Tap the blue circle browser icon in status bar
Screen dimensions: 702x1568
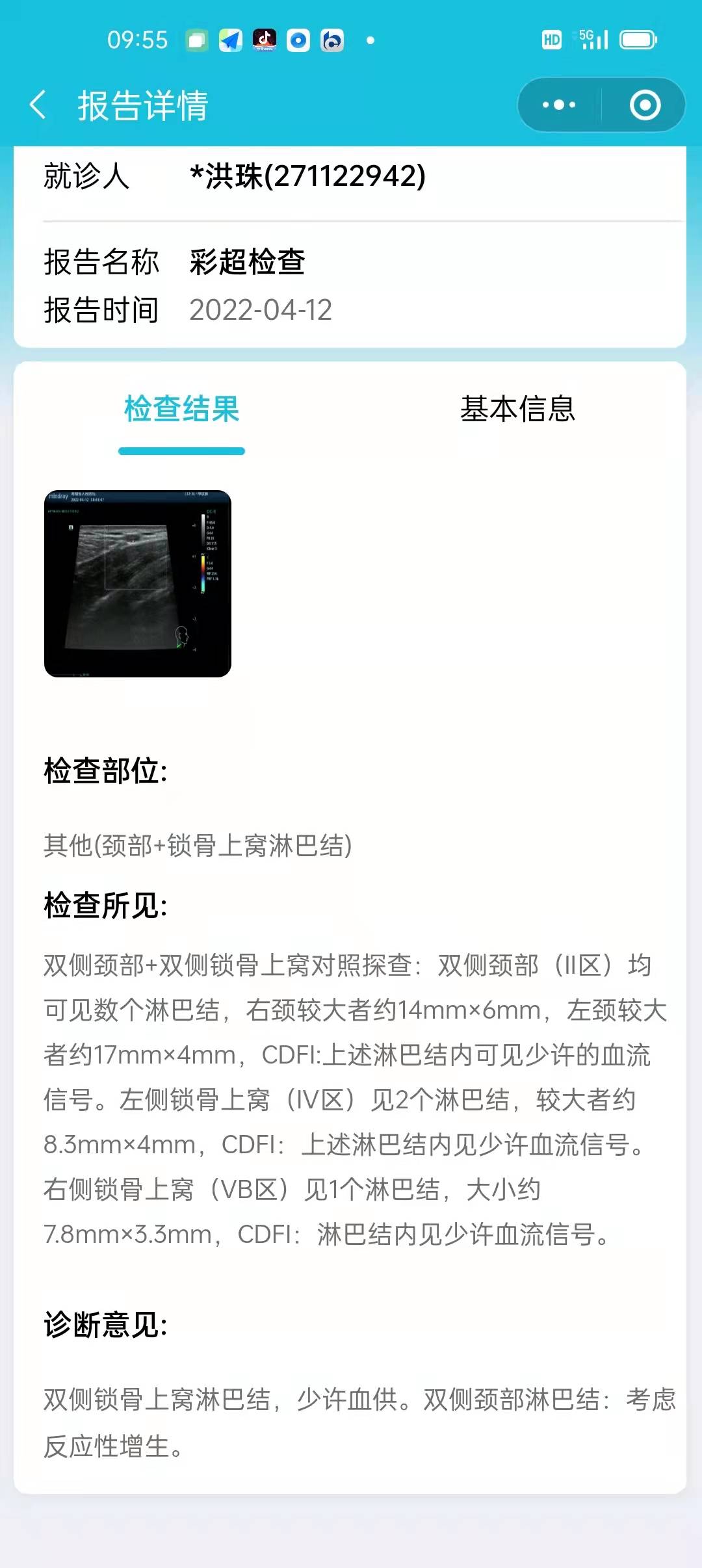click(298, 40)
